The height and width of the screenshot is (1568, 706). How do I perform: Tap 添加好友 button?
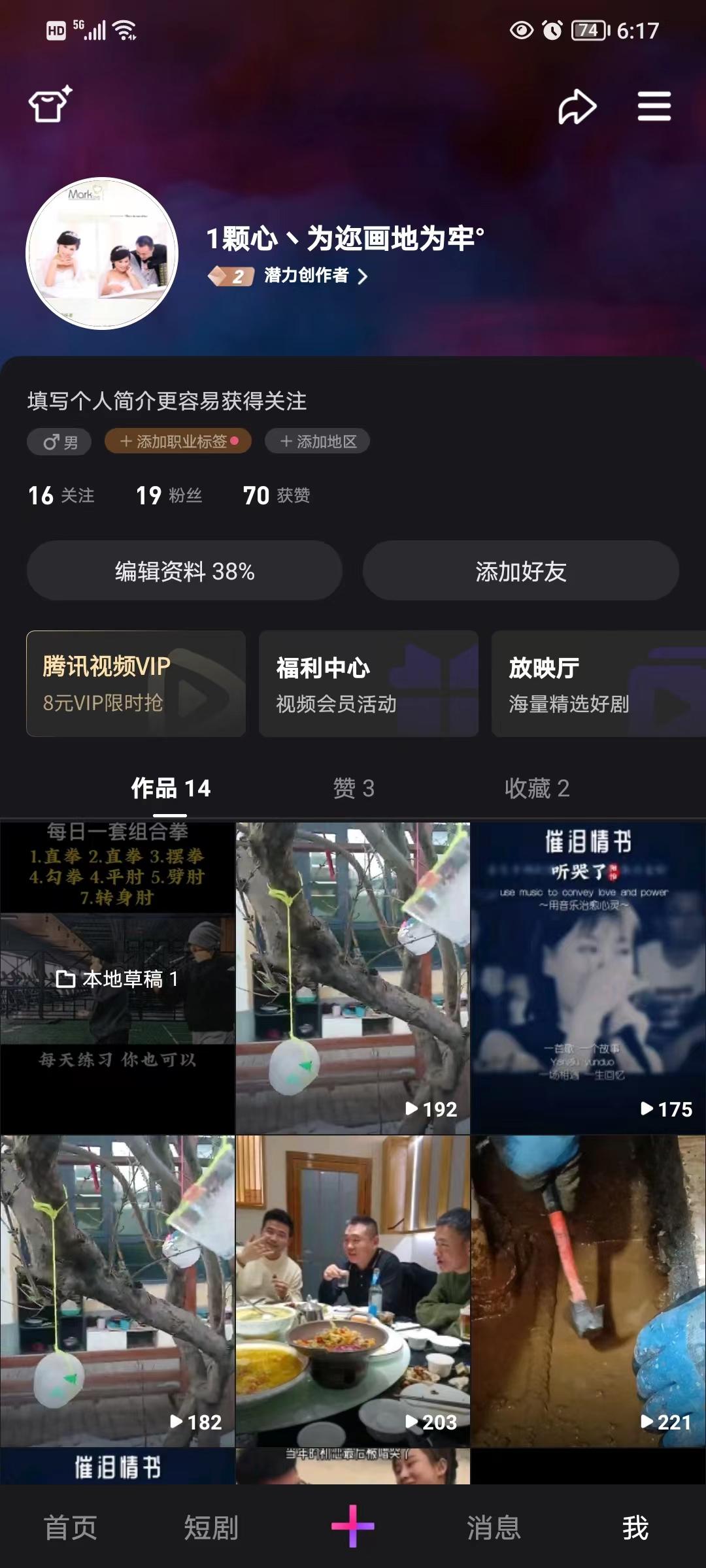click(x=520, y=571)
